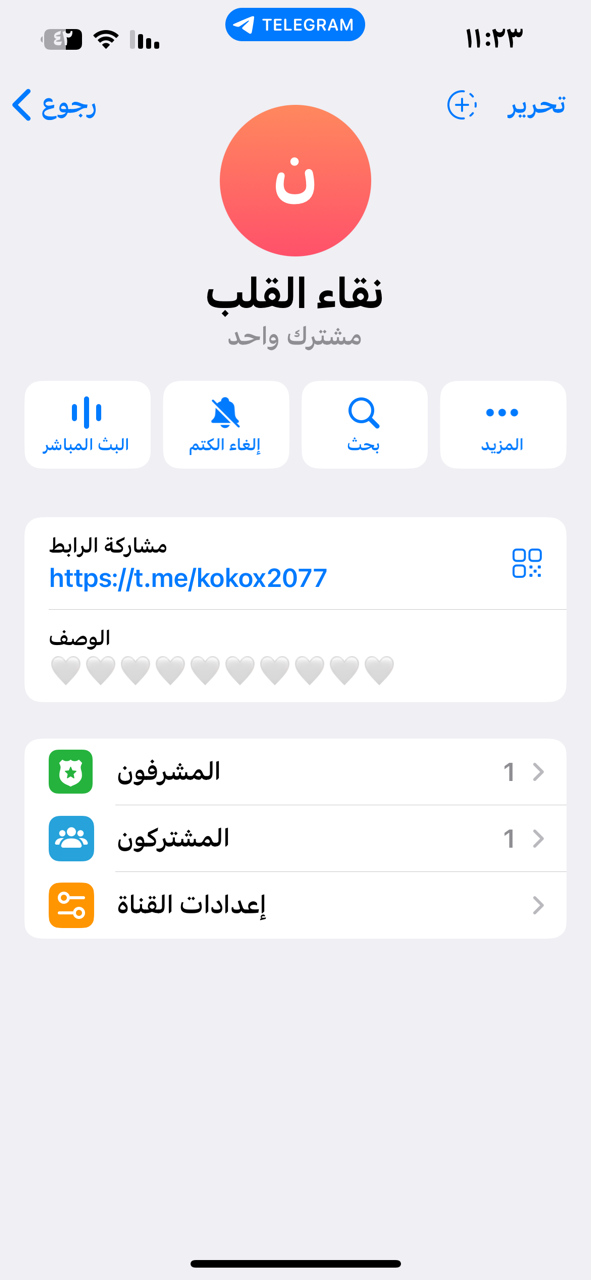This screenshot has height=1280, width=591.
Task: Show the channel QR code
Action: pos(527,563)
